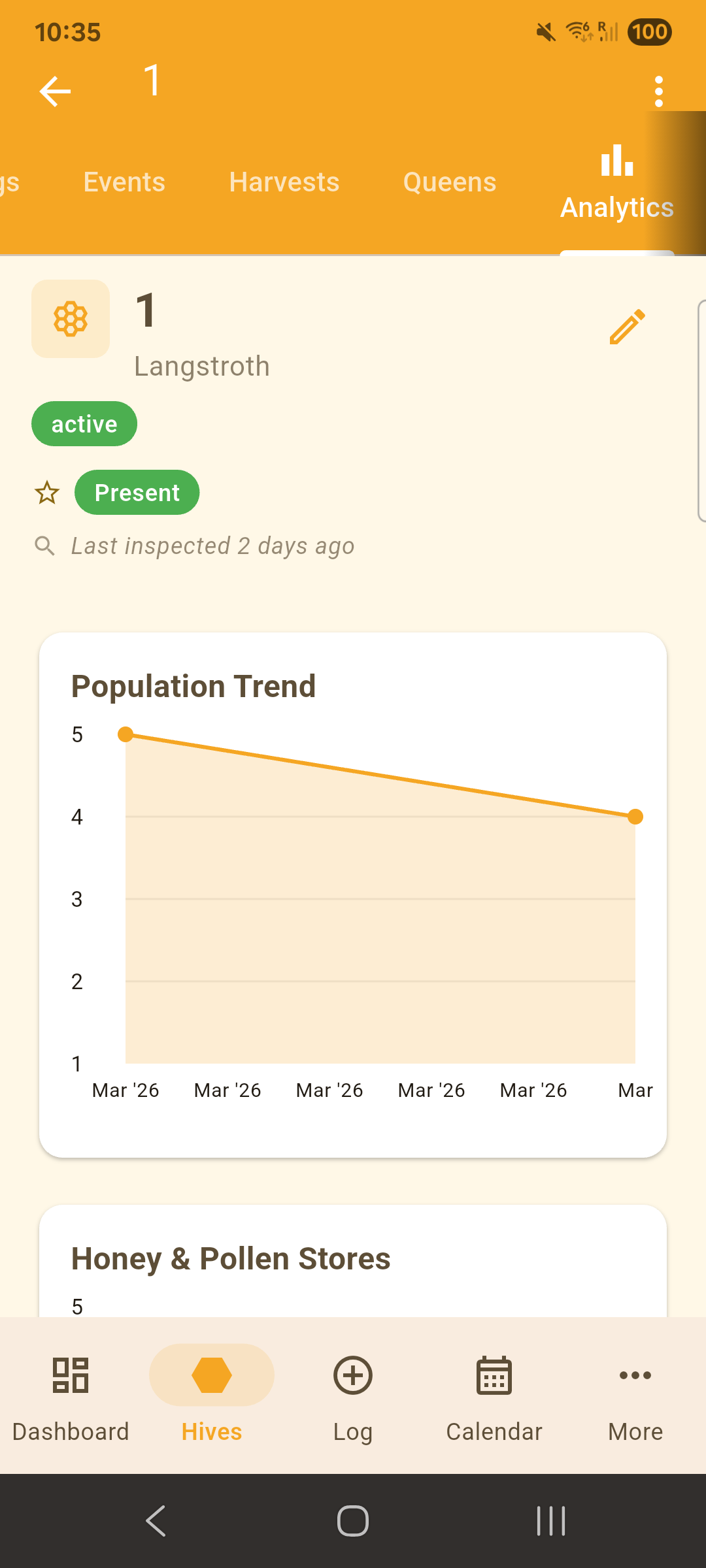The height and width of the screenshot is (1568, 706).
Task: Tap the magnifier next to last inspection text
Action: [44, 546]
